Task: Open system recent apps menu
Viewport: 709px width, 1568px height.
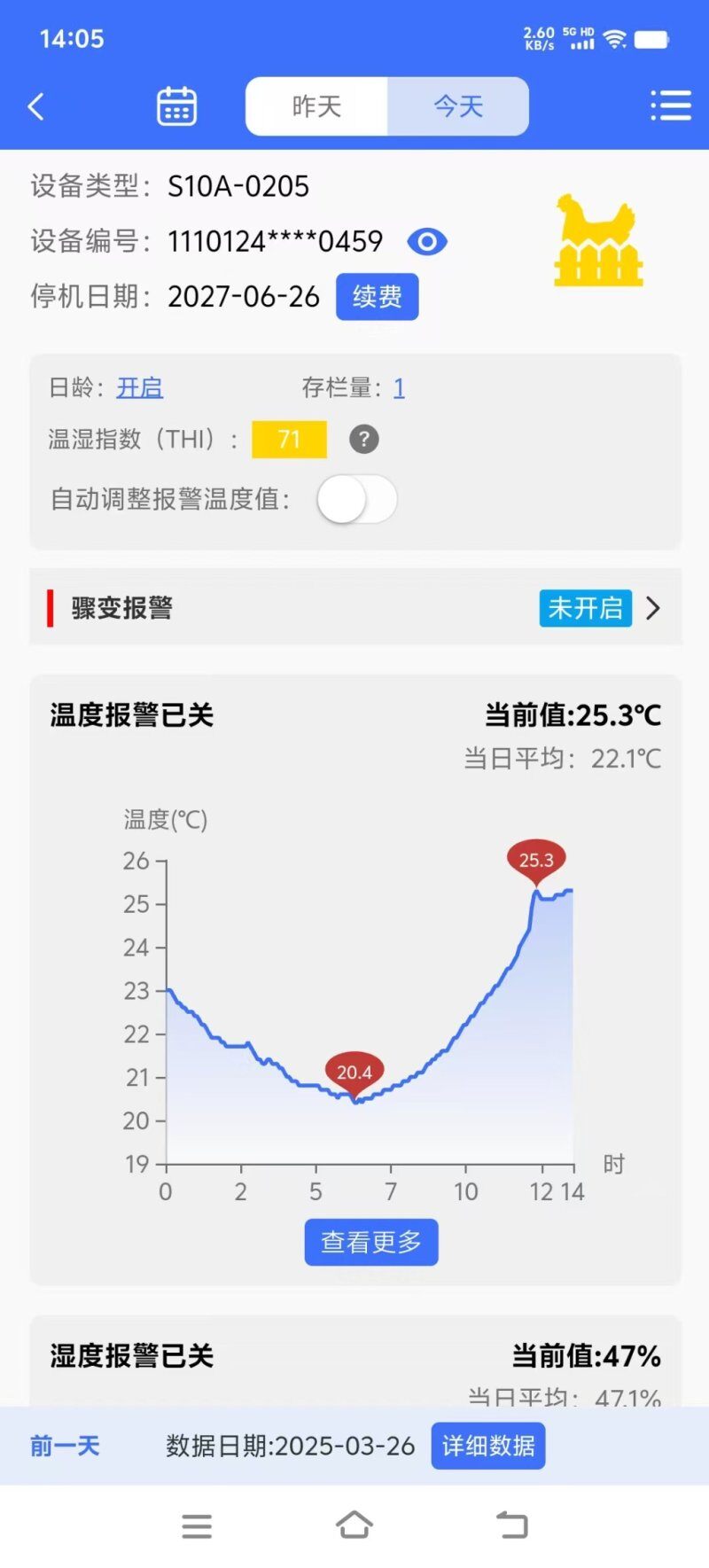Action: (197, 1525)
